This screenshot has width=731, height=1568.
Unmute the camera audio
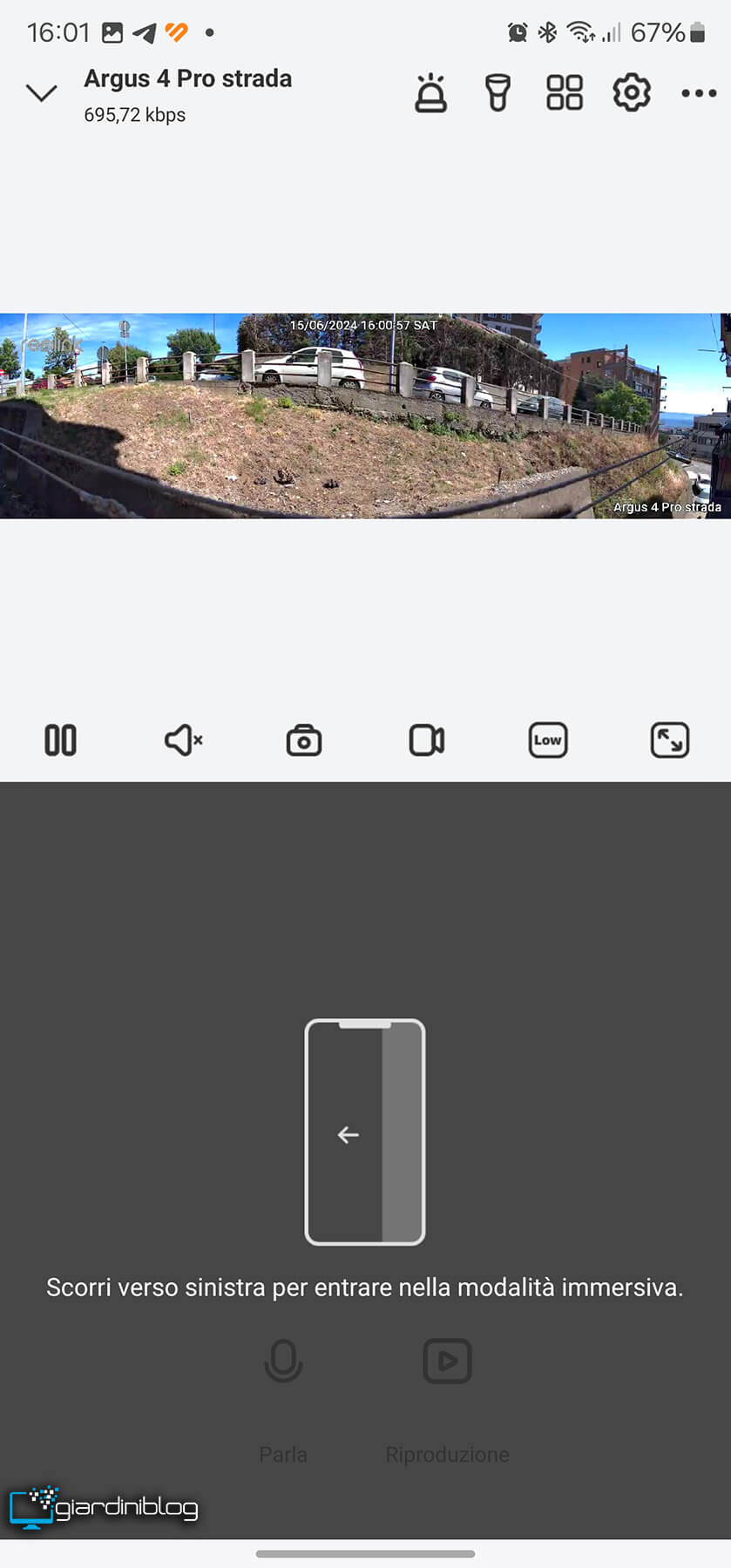pyautogui.click(x=183, y=740)
